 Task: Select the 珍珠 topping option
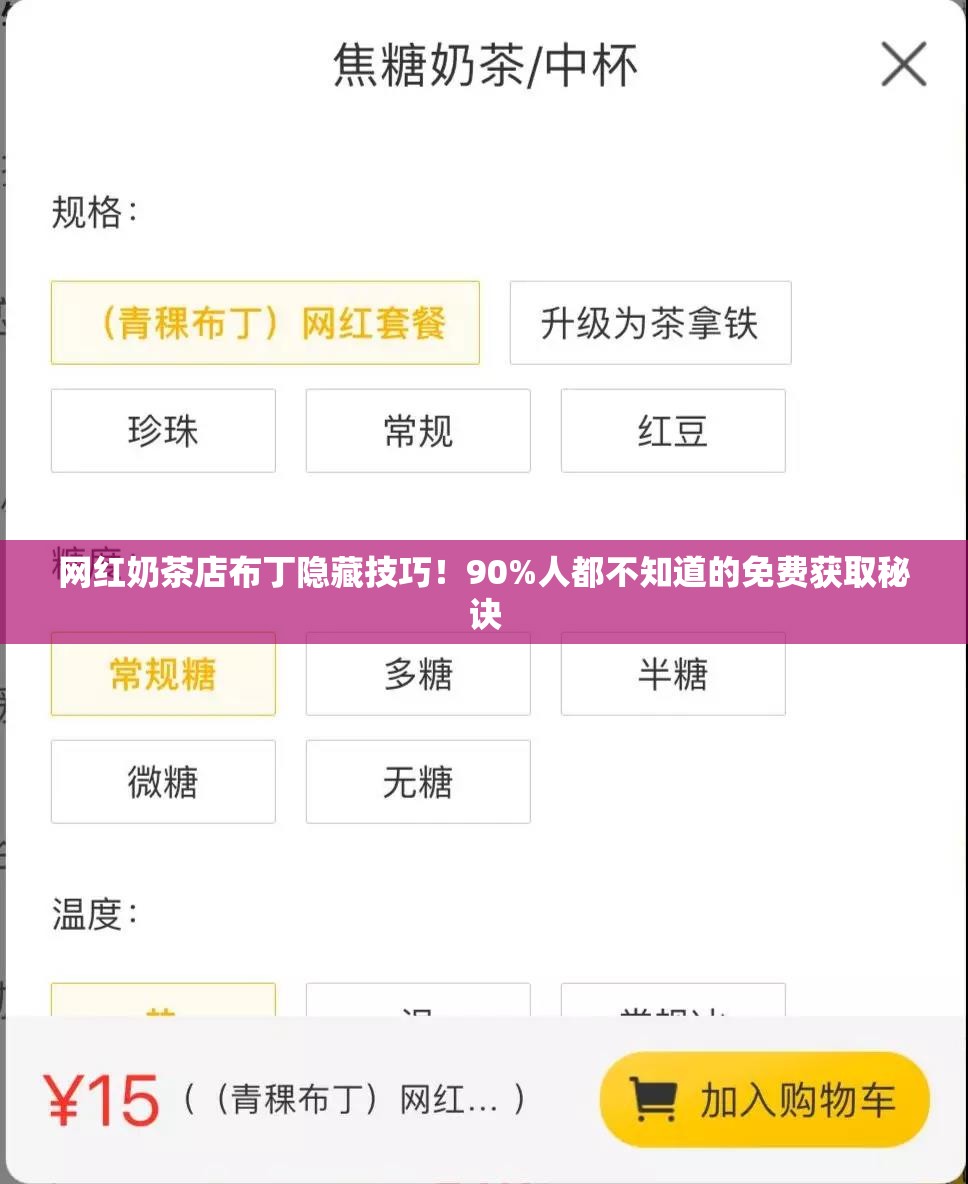tap(163, 430)
